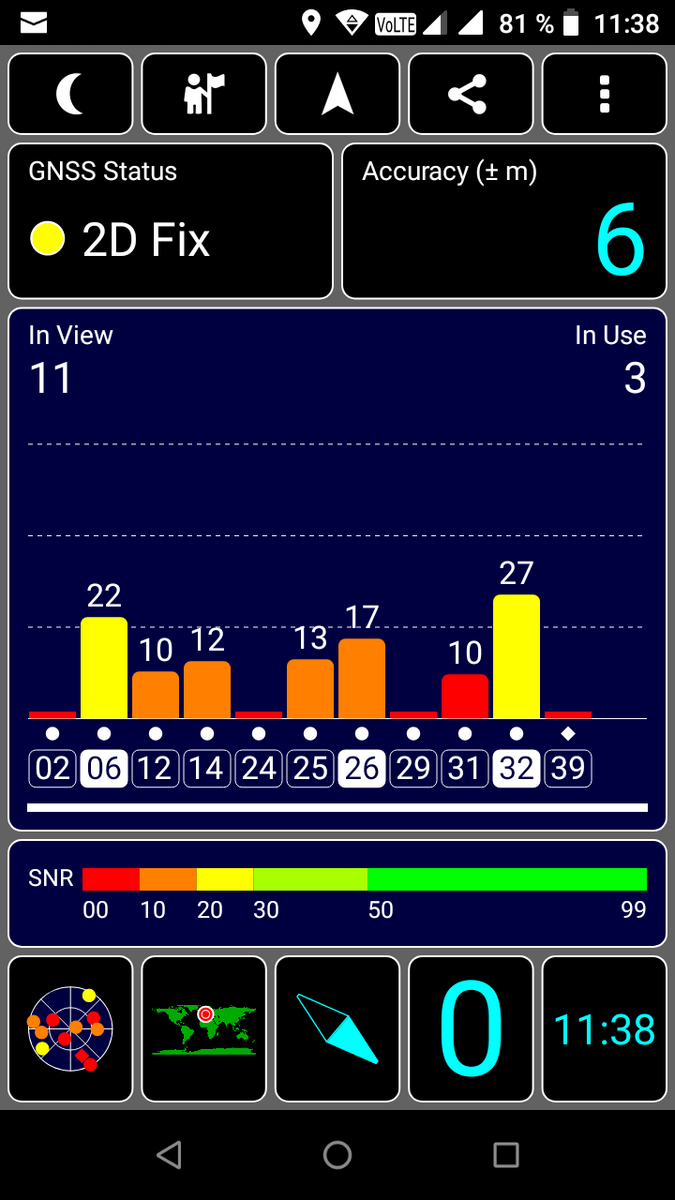Tap the navigation arrow icon
This screenshot has width=675, height=1200.
[337, 94]
